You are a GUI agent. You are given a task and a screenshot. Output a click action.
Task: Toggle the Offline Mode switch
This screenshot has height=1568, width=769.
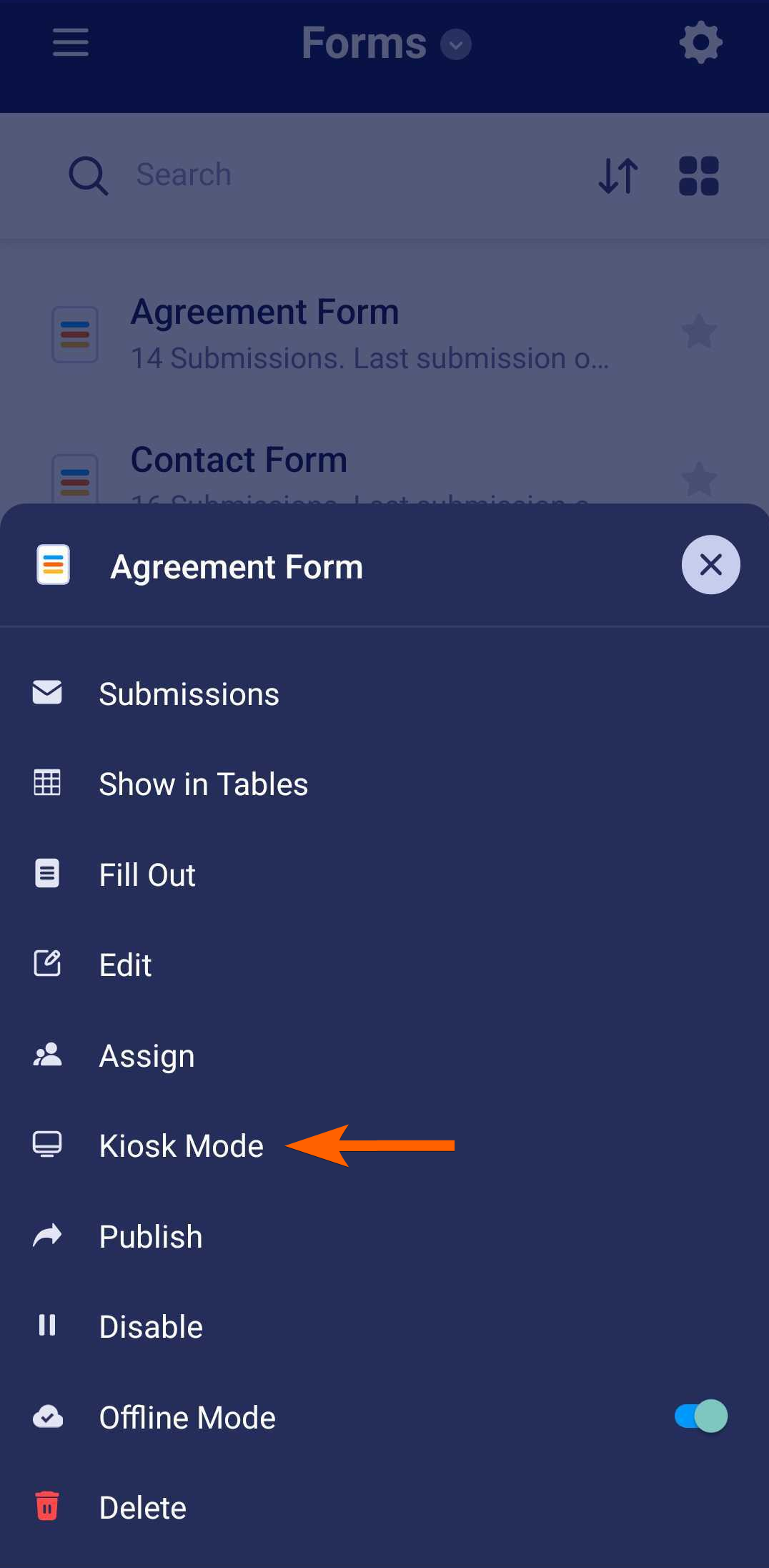coord(701,1416)
